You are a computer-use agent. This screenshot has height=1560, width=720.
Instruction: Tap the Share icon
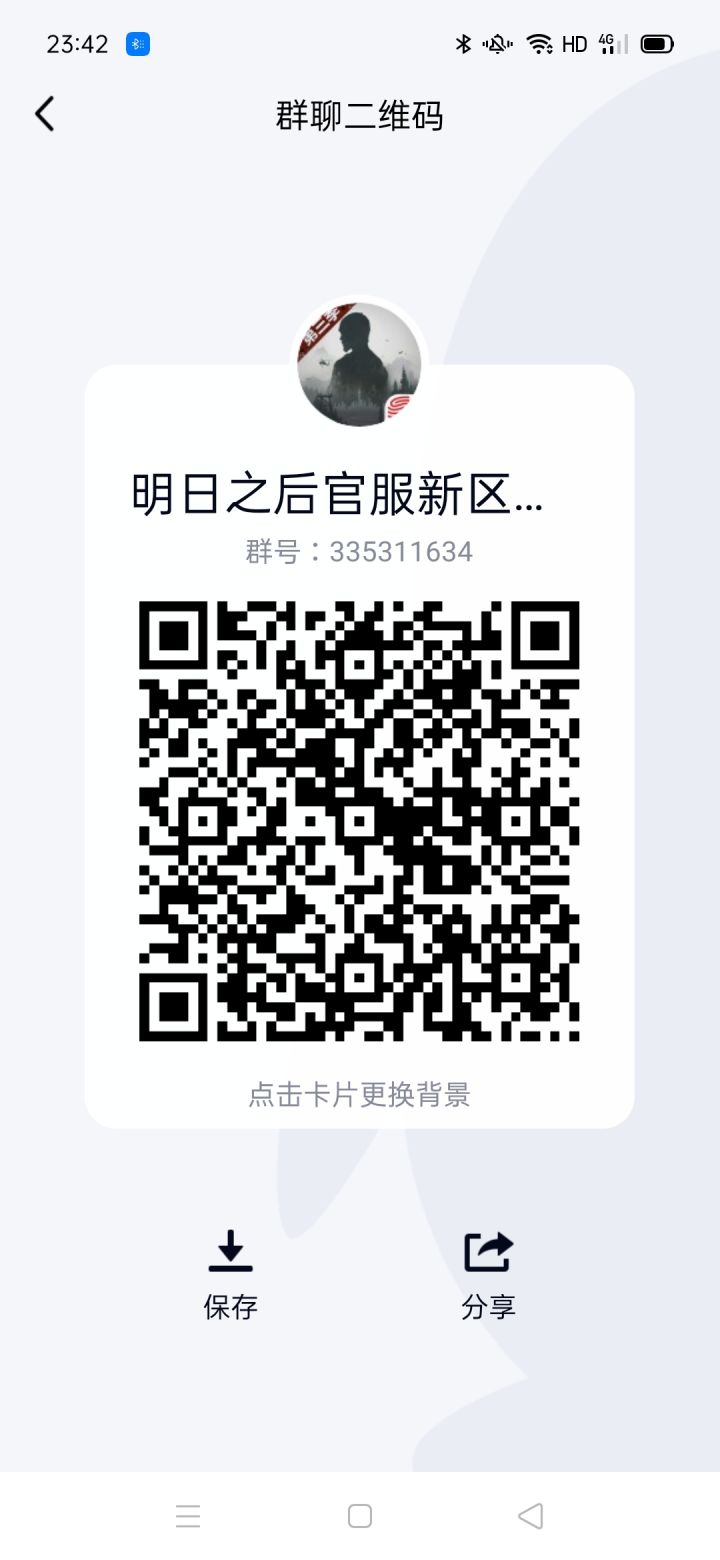tap(487, 1251)
